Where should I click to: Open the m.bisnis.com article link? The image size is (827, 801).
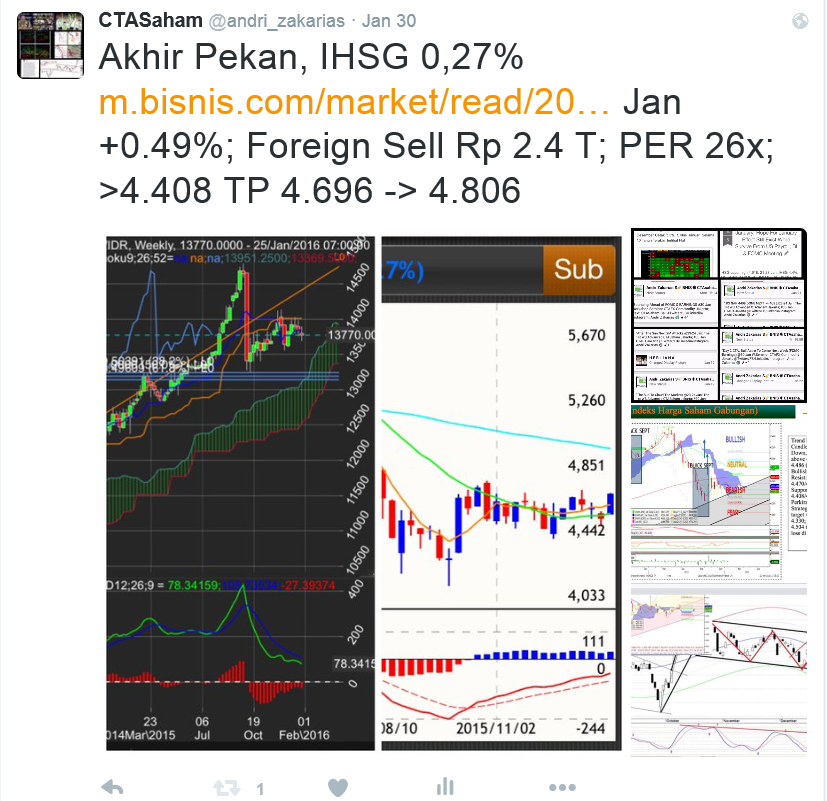(x=354, y=103)
